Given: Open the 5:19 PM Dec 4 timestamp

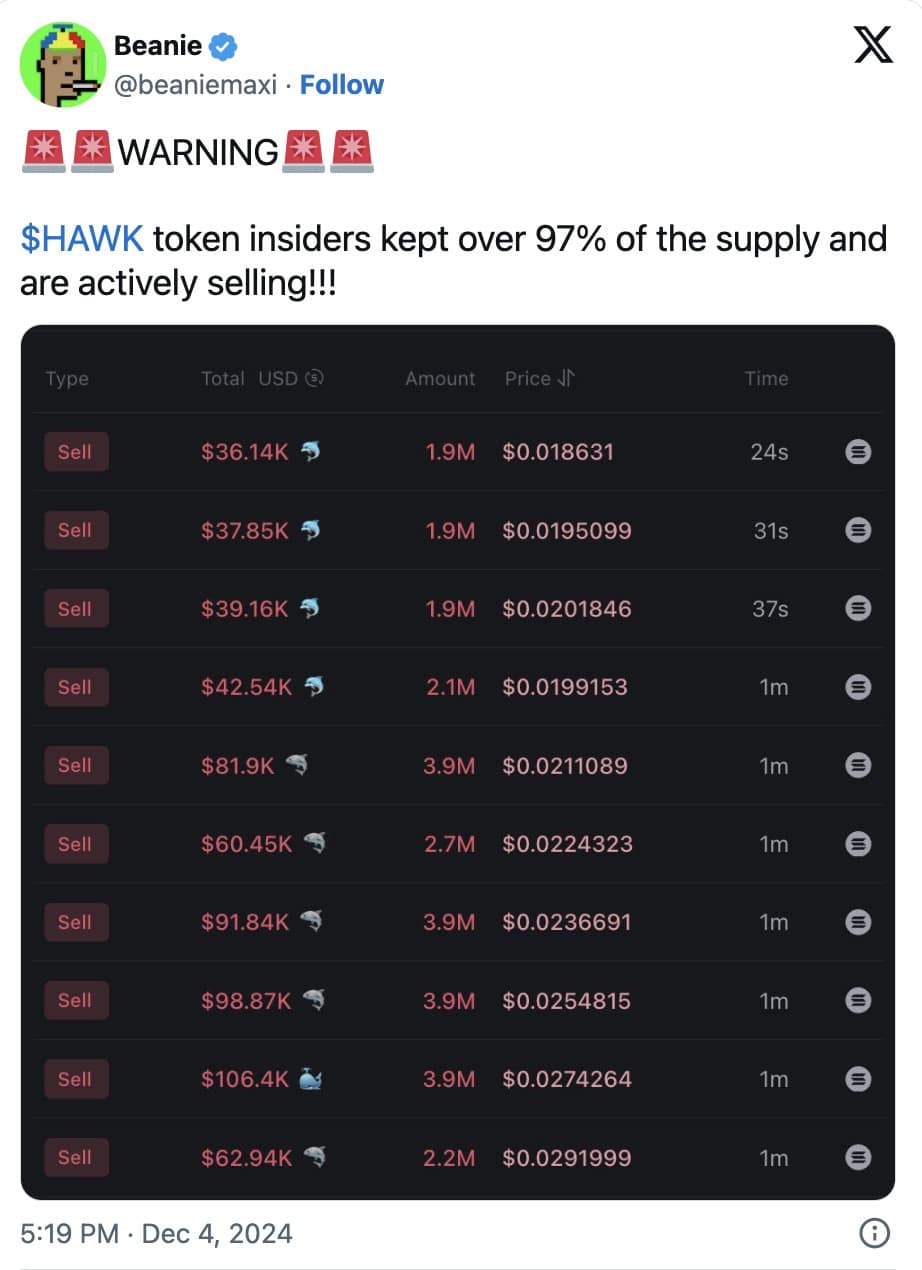Looking at the screenshot, I should coord(156,1233).
